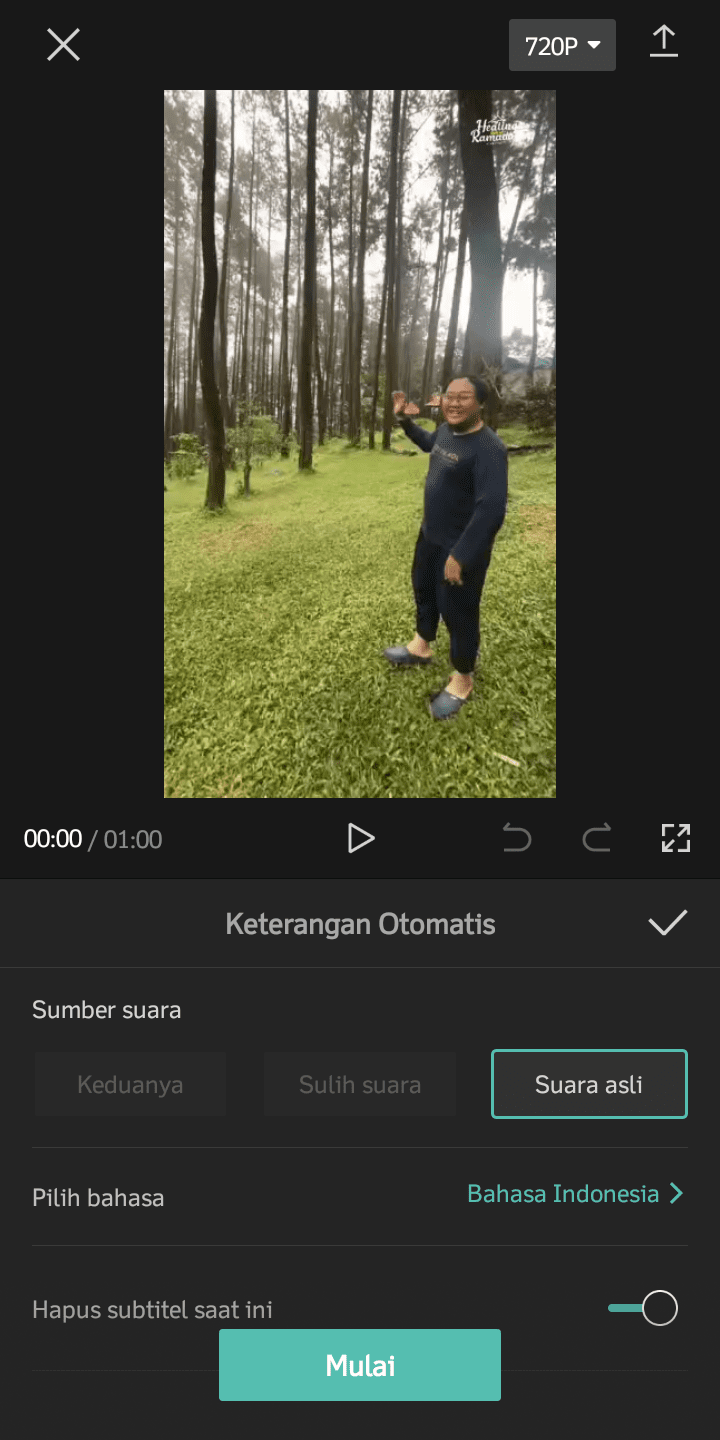Expand the preview to fullscreen
Image resolution: width=720 pixels, height=1440 pixels.
(x=676, y=838)
